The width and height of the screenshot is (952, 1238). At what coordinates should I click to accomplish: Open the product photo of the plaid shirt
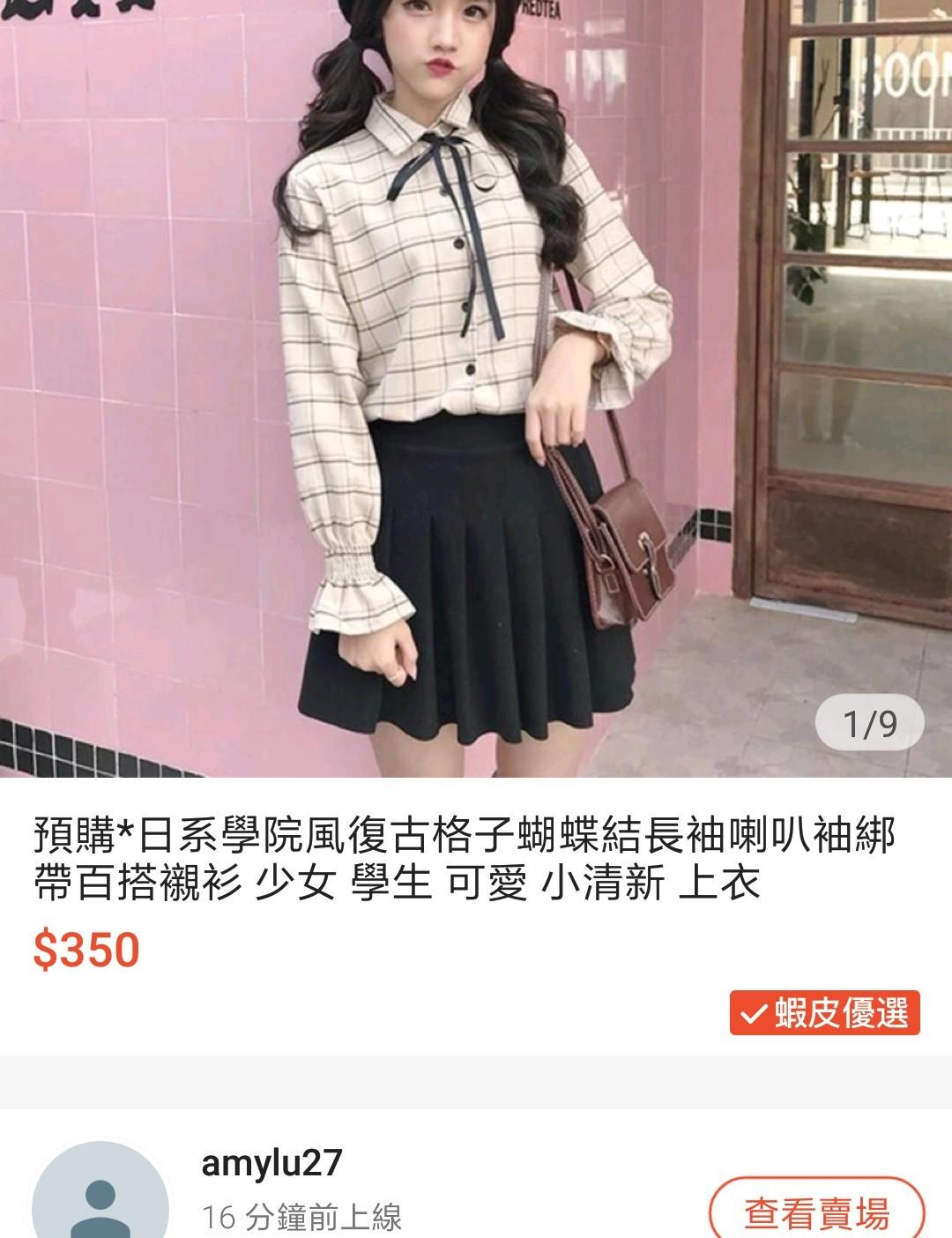coord(476,388)
